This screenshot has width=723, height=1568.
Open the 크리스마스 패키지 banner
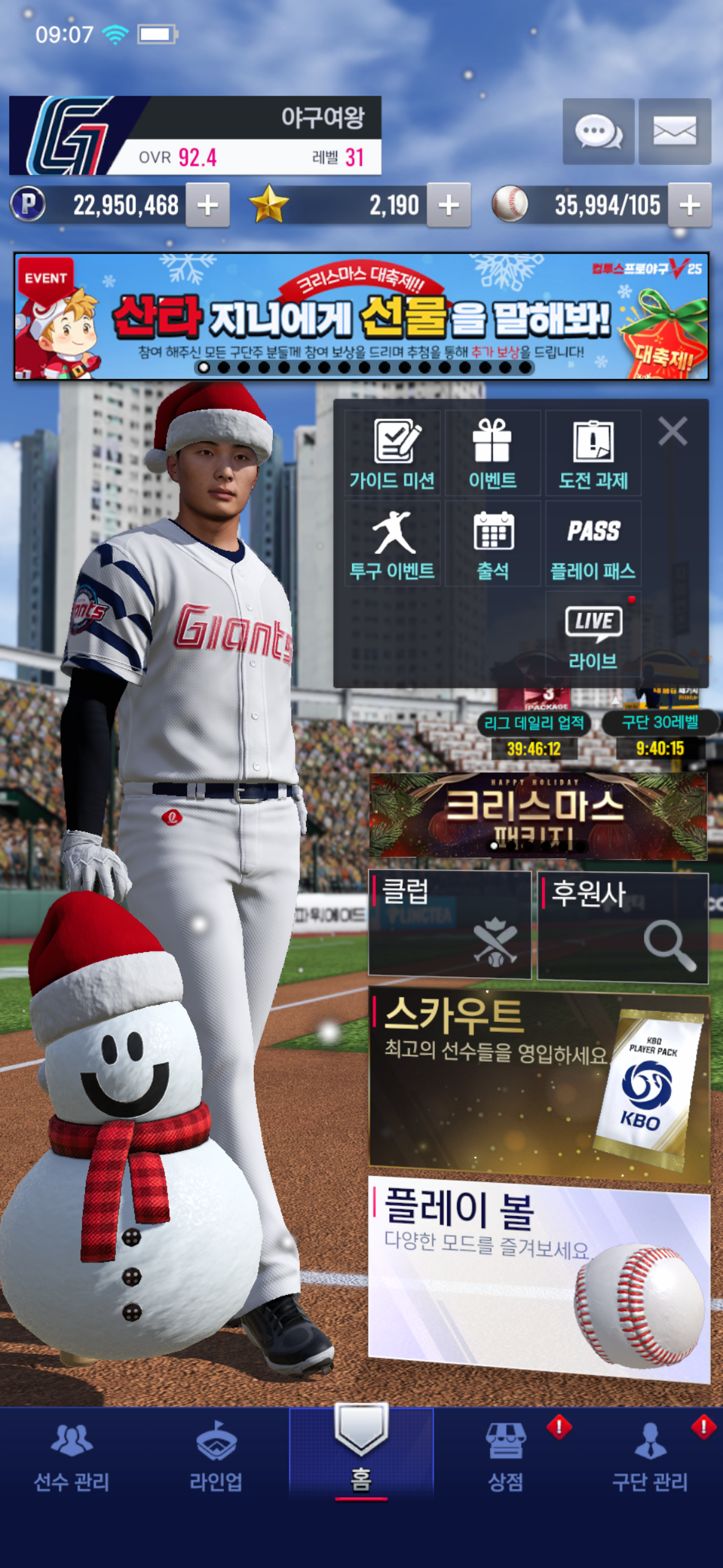[x=538, y=815]
